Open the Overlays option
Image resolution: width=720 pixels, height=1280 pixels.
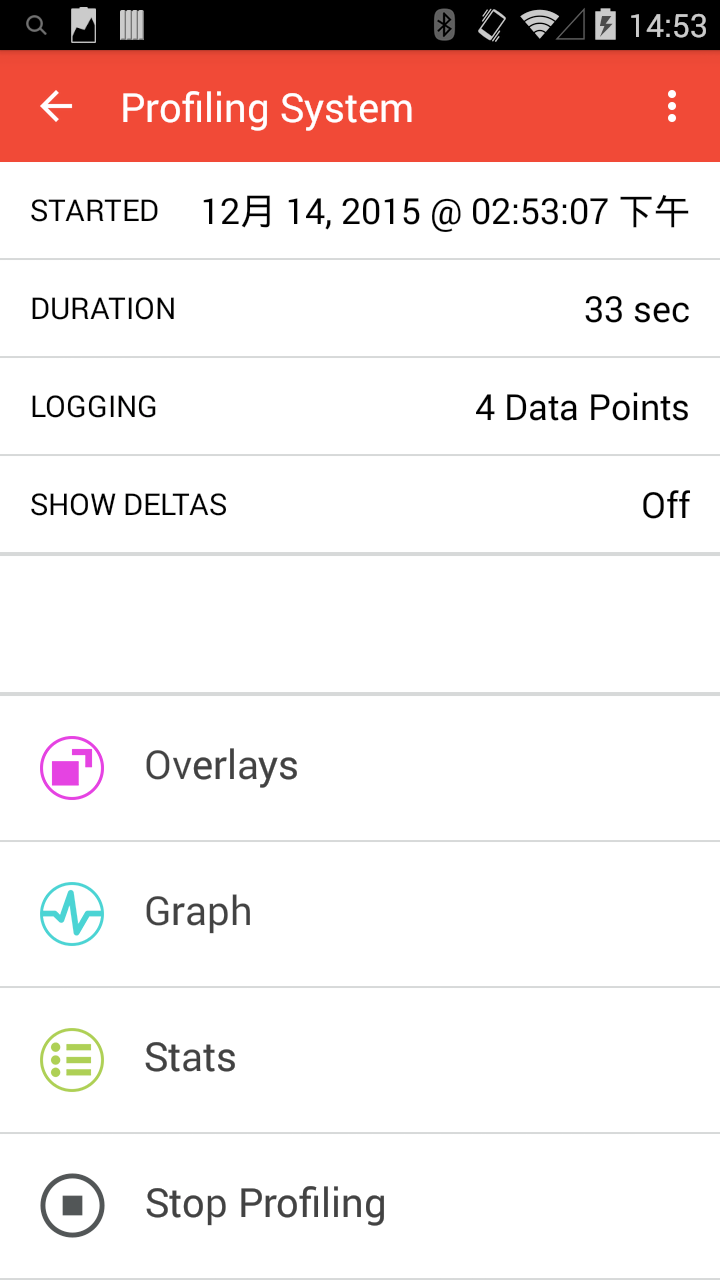(x=360, y=768)
